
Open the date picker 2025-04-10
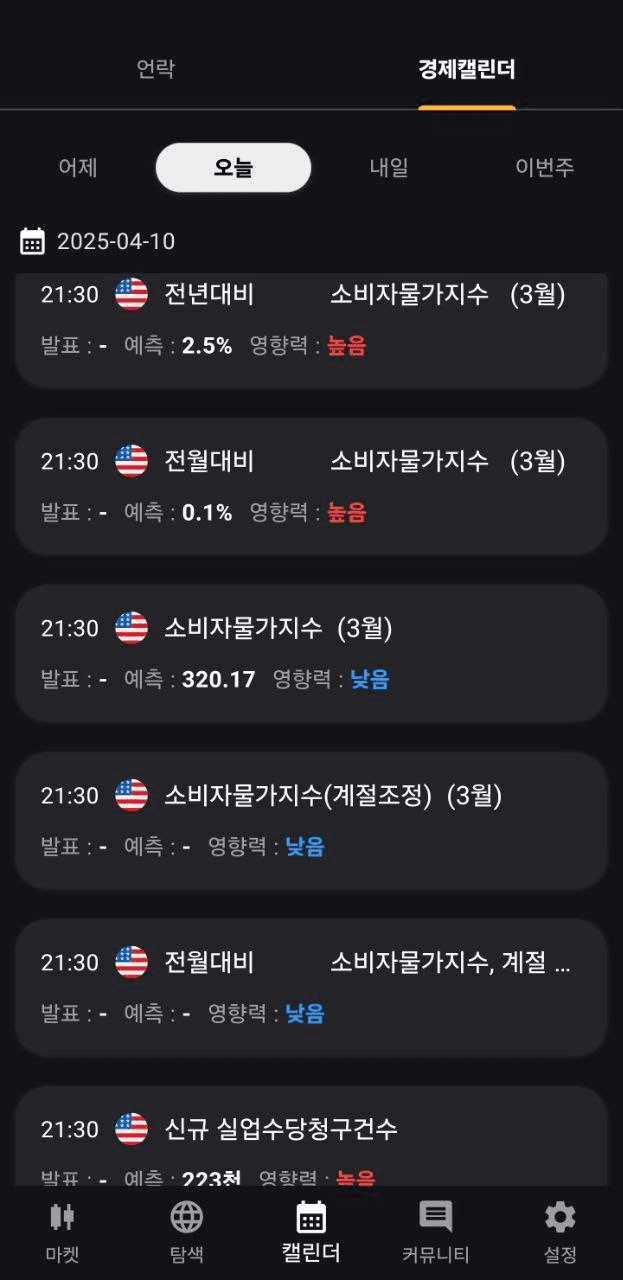coord(98,241)
